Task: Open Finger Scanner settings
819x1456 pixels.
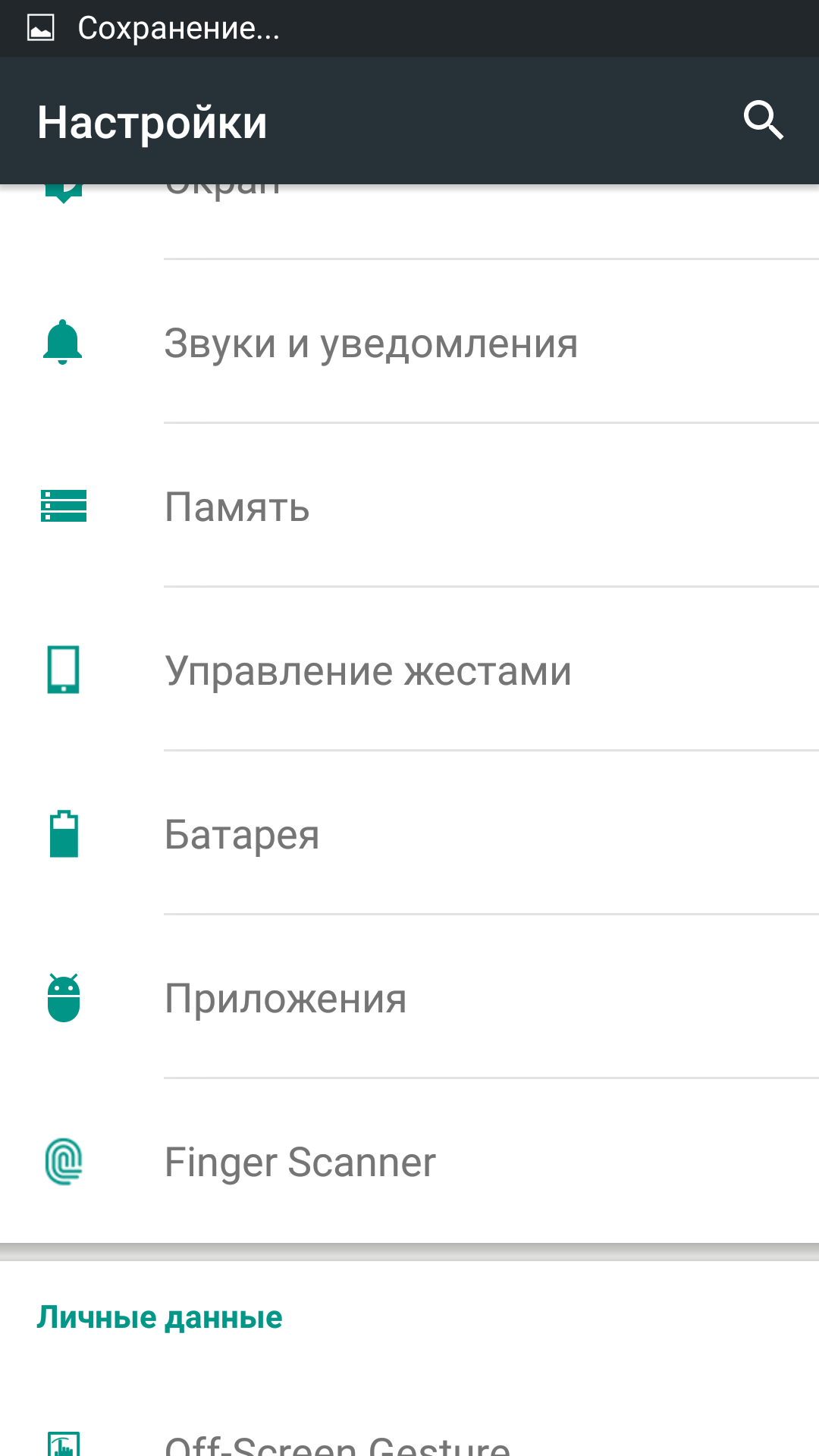Action: 300,1163
